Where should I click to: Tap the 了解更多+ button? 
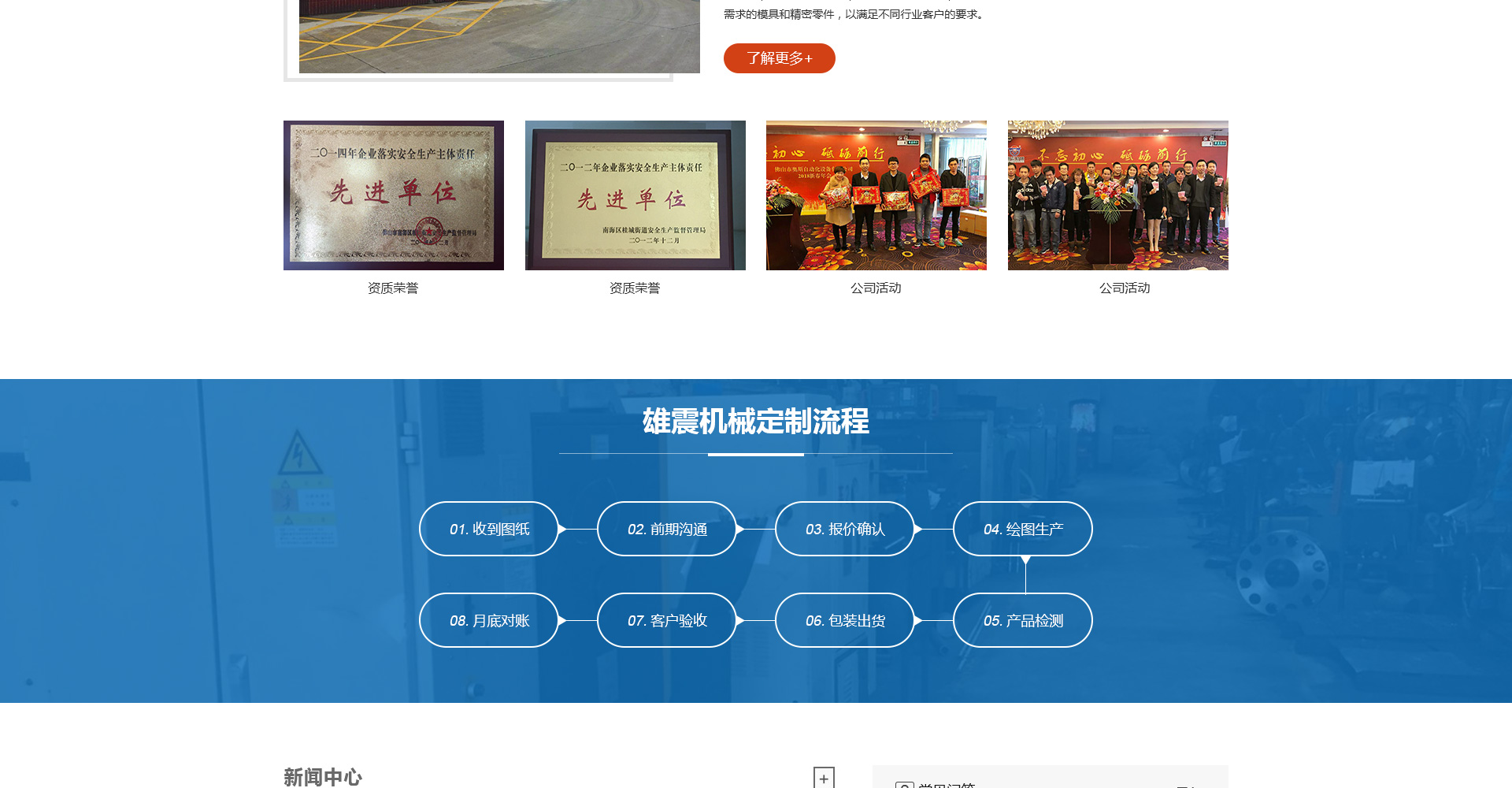coord(779,58)
